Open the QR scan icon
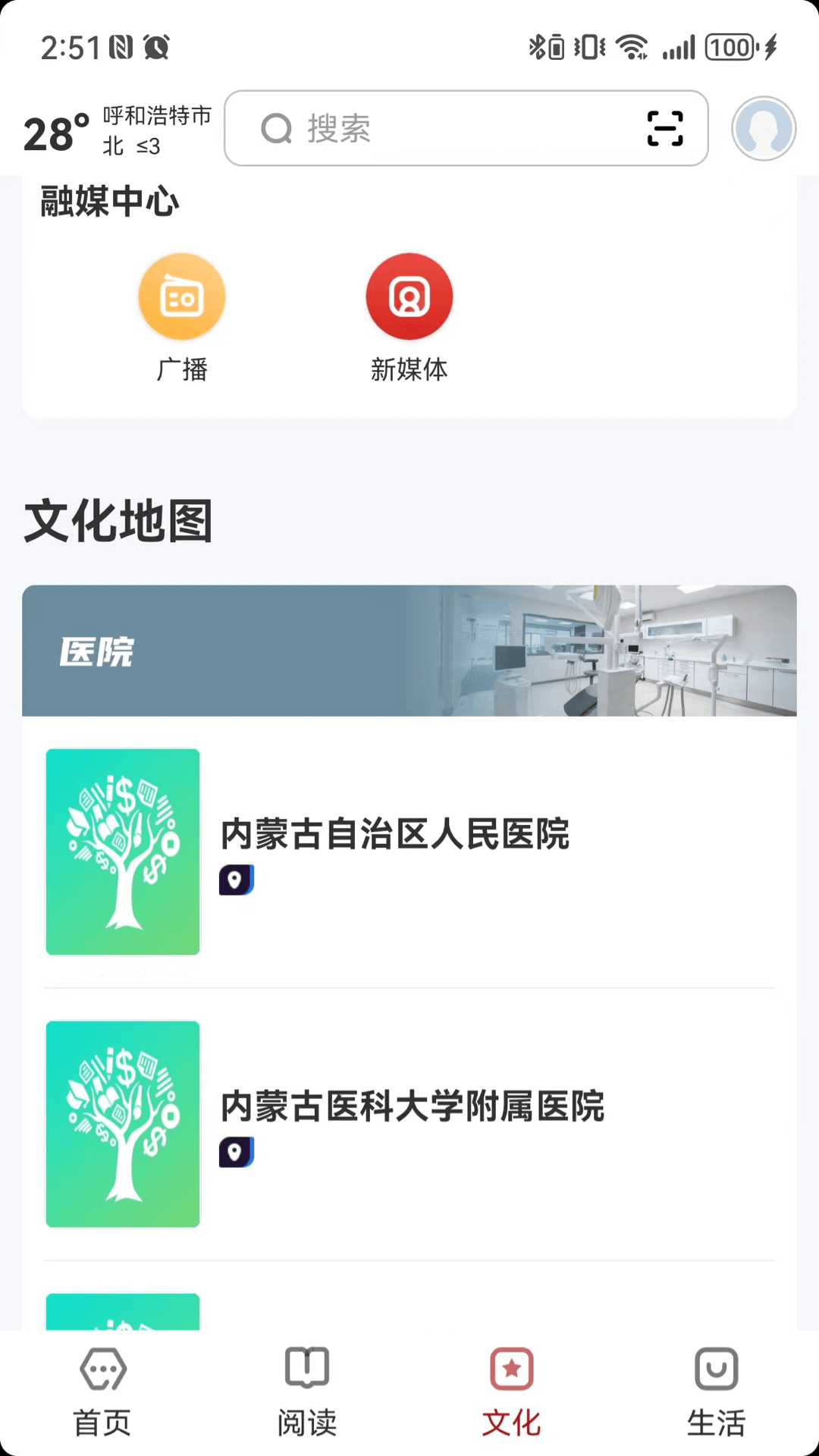The width and height of the screenshot is (819, 1456). pos(665,128)
